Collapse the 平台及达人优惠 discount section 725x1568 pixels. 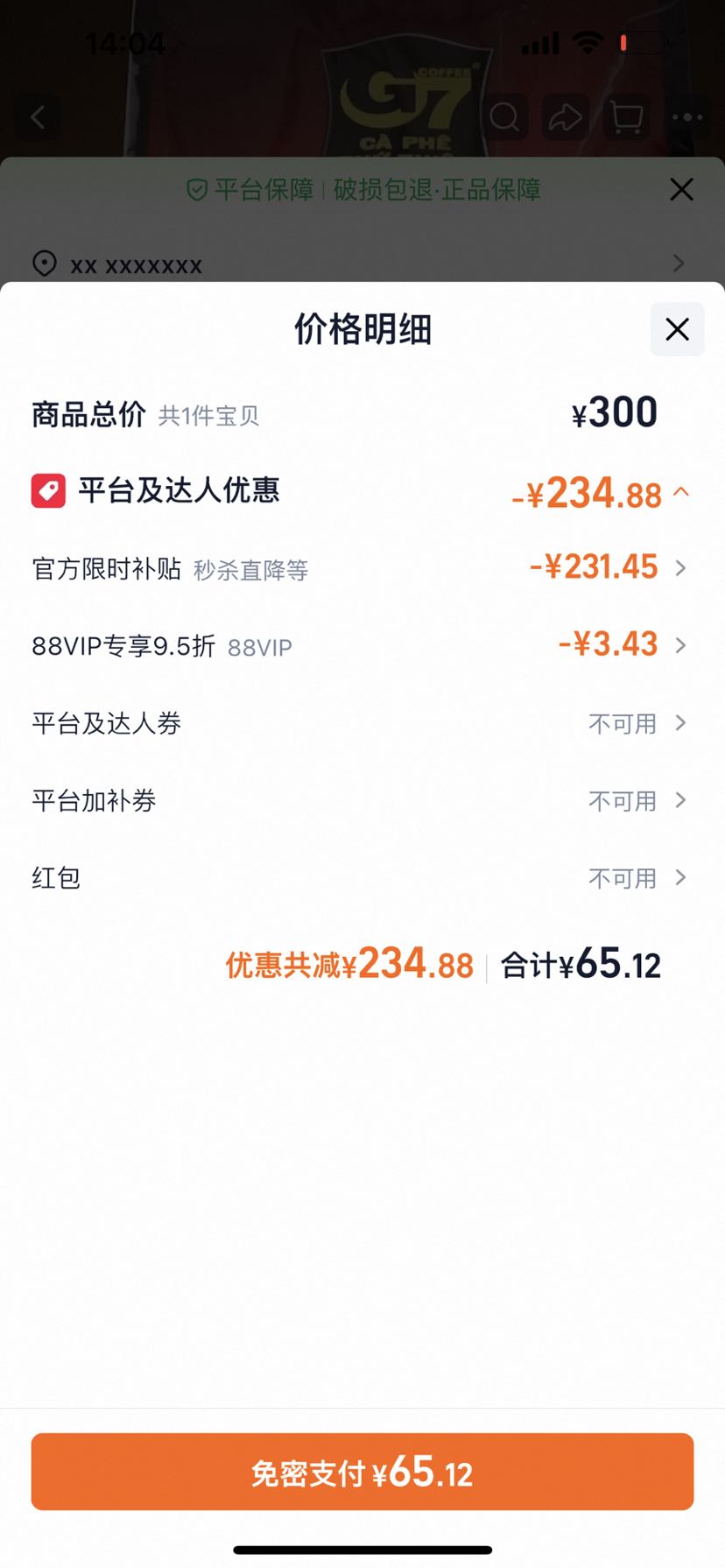pos(681,492)
